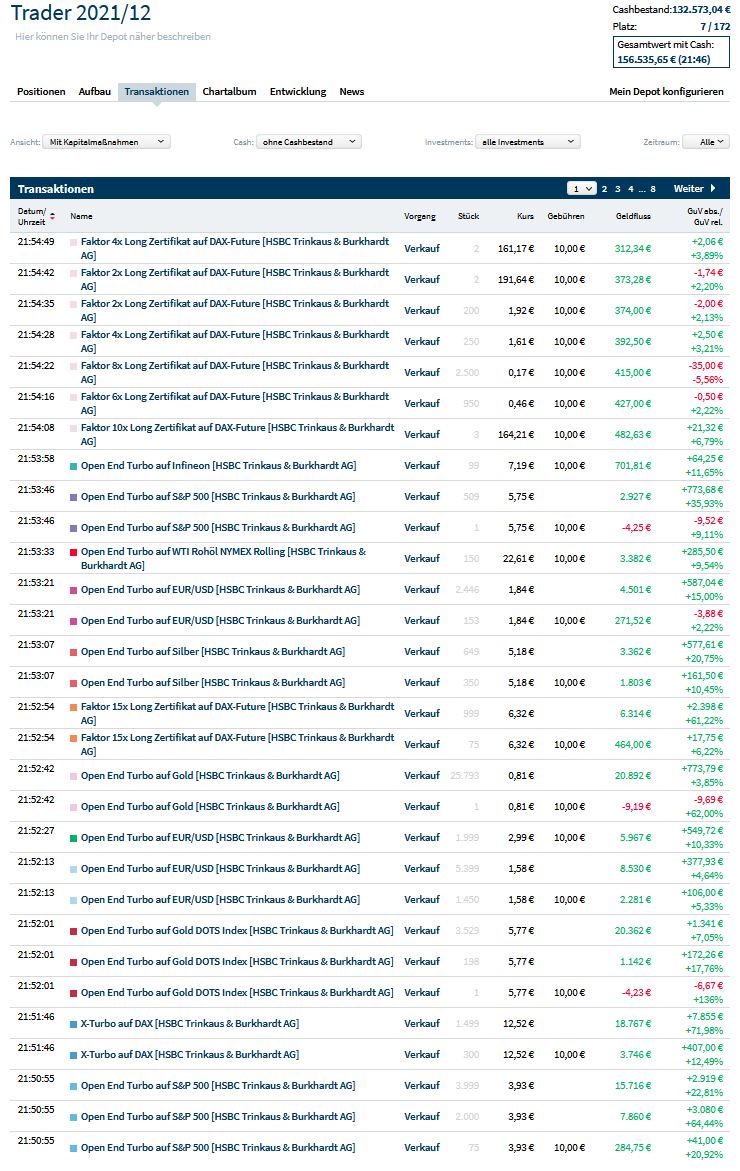Go to the News tab
This screenshot has height=1171, width=740.
tap(351, 92)
